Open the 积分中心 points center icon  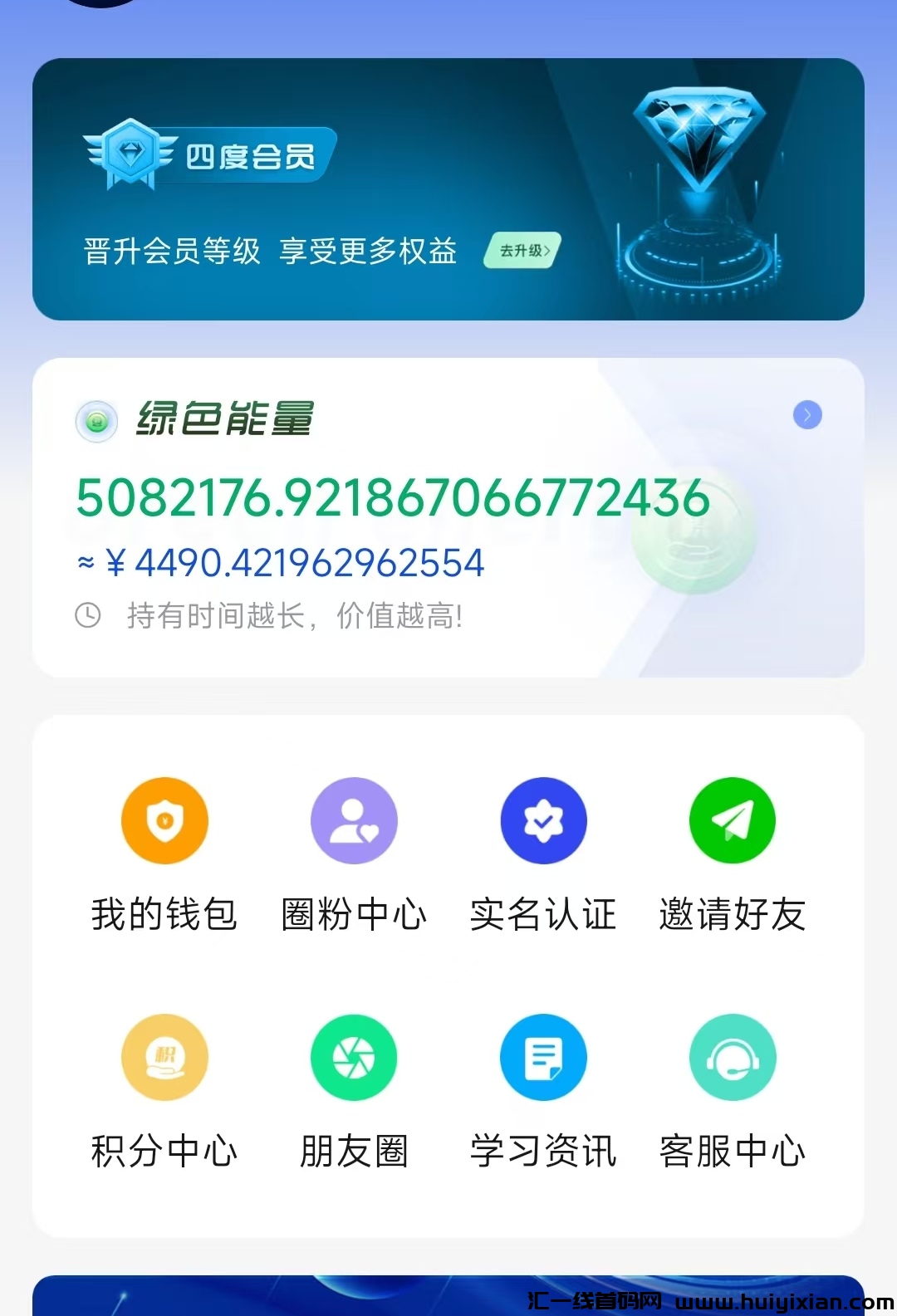(164, 1057)
